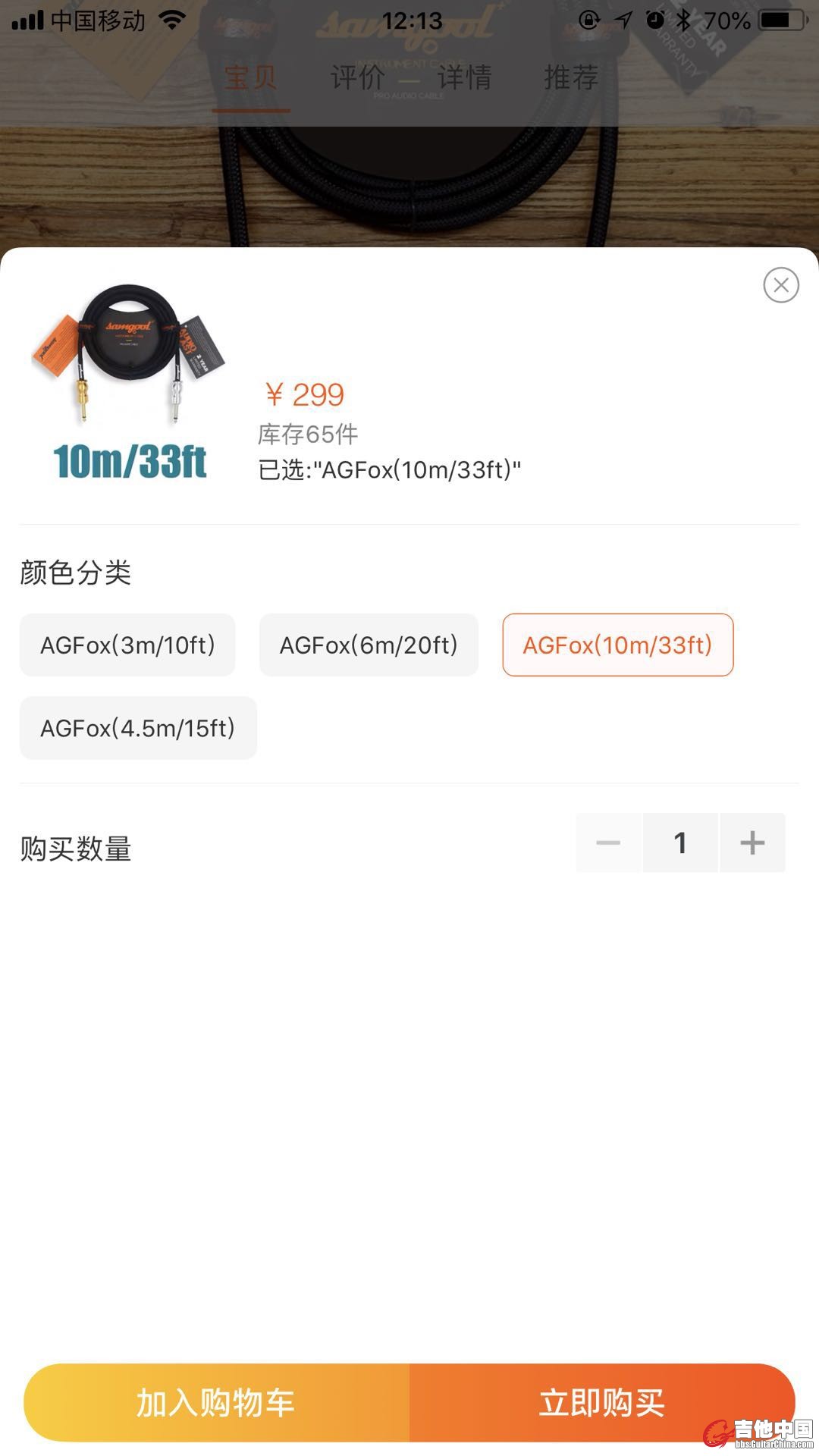Viewport: 819px width, 1456px height.
Task: Tap the AGFox(10m/33ft) option
Action: tap(617, 645)
